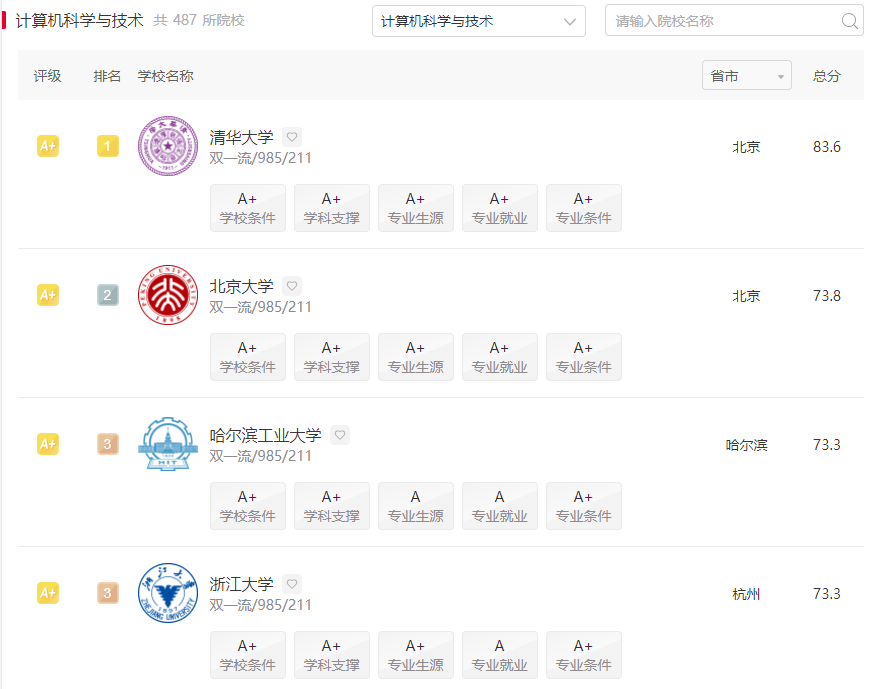Select 清华大学's 专业条件 rating chip
The width and height of the screenshot is (871, 689).
point(584,208)
